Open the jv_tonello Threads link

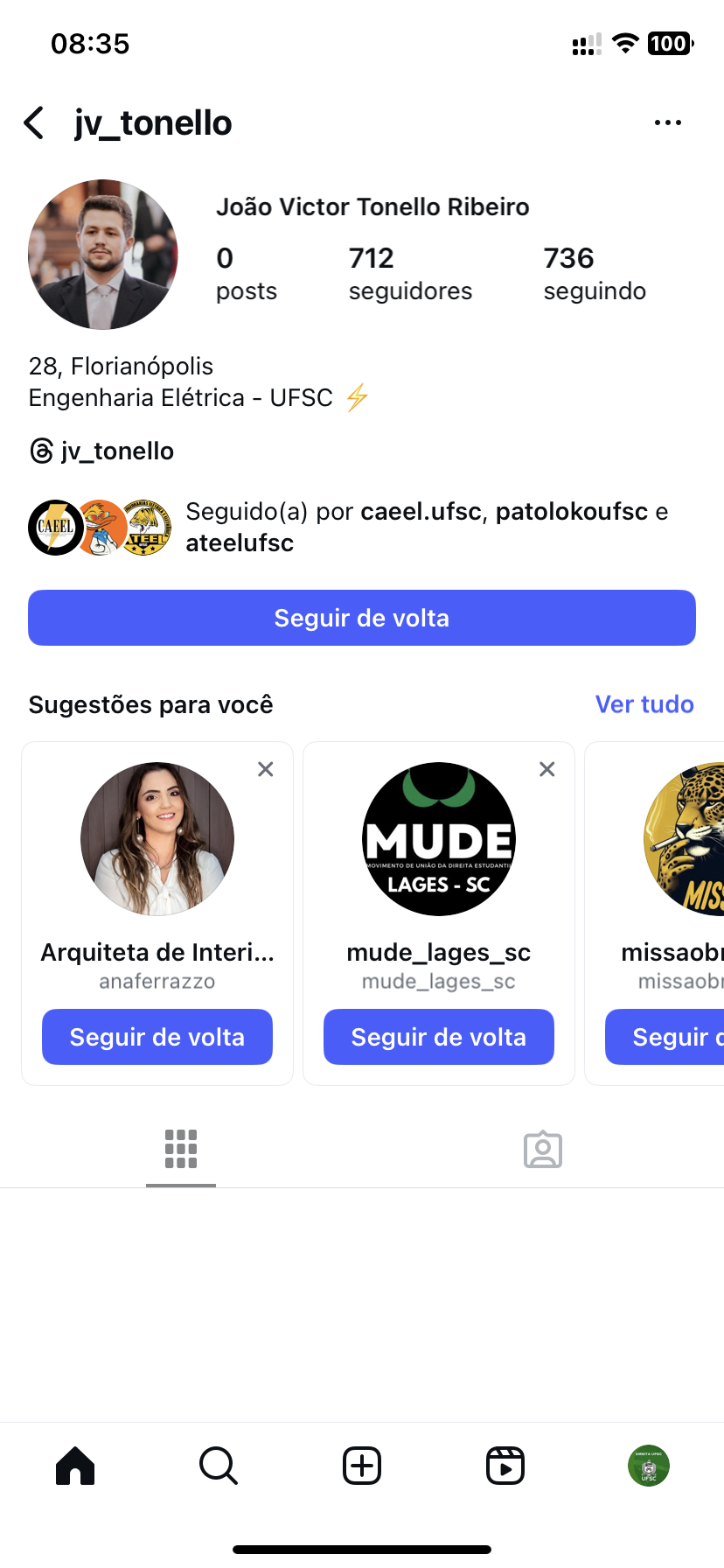pyautogui.click(x=102, y=451)
